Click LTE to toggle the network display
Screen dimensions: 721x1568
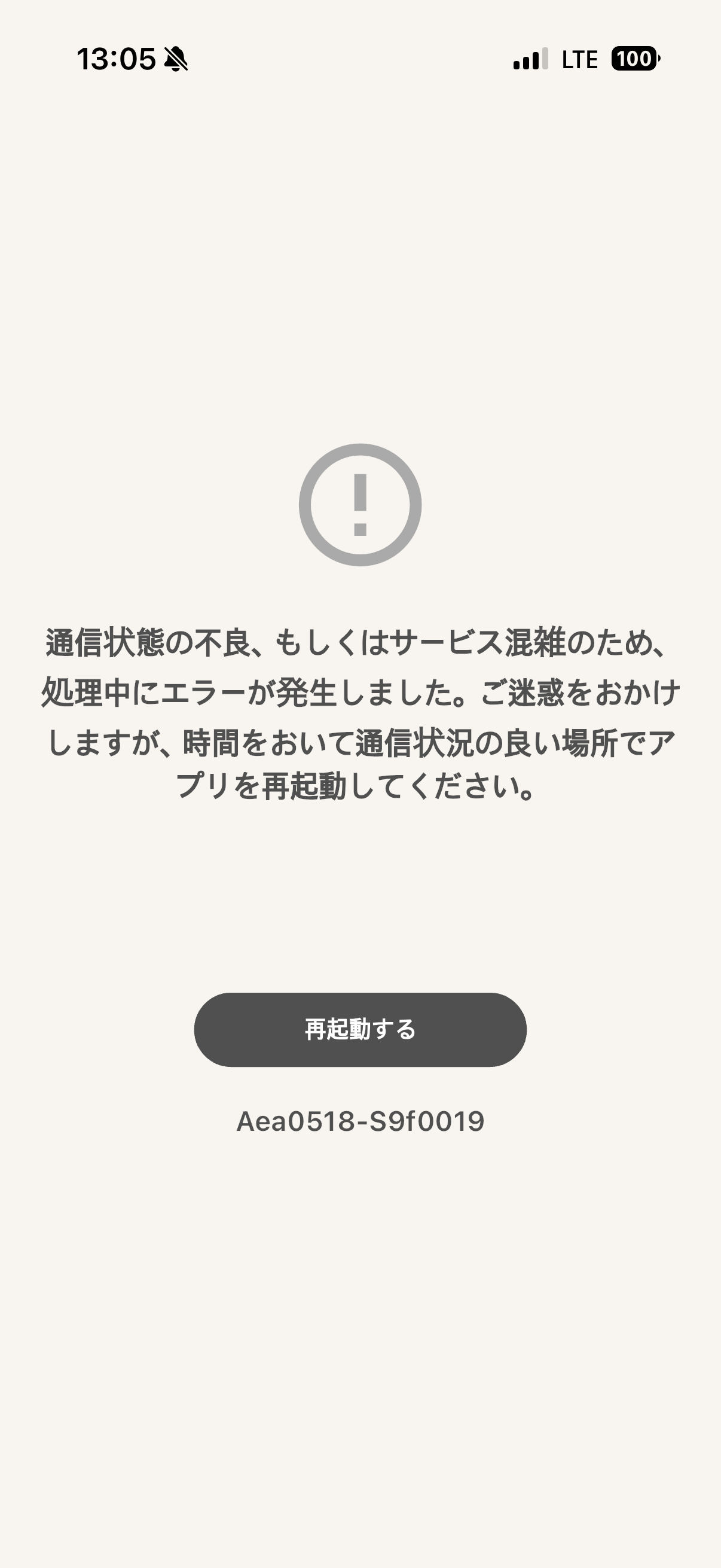(578, 59)
